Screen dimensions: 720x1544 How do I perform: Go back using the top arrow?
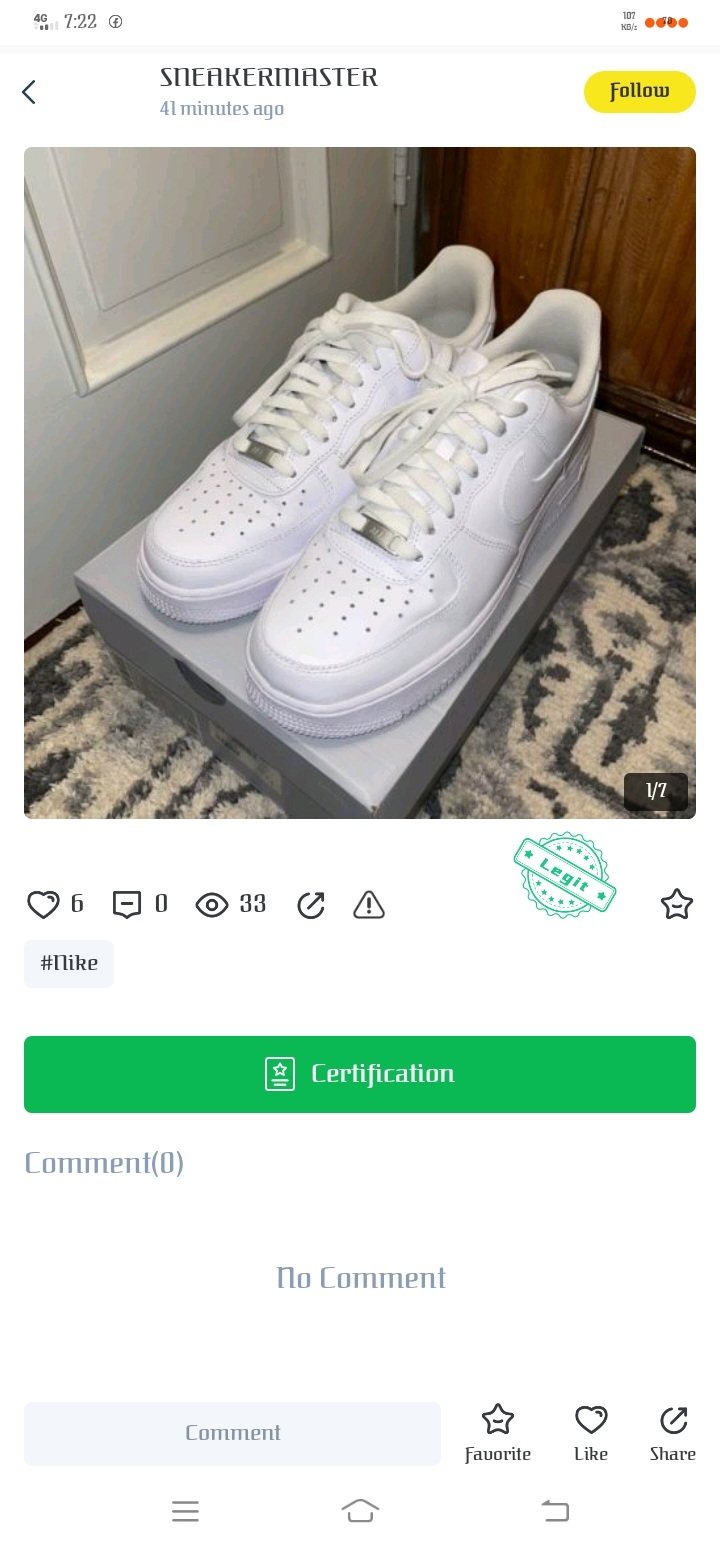29,93
